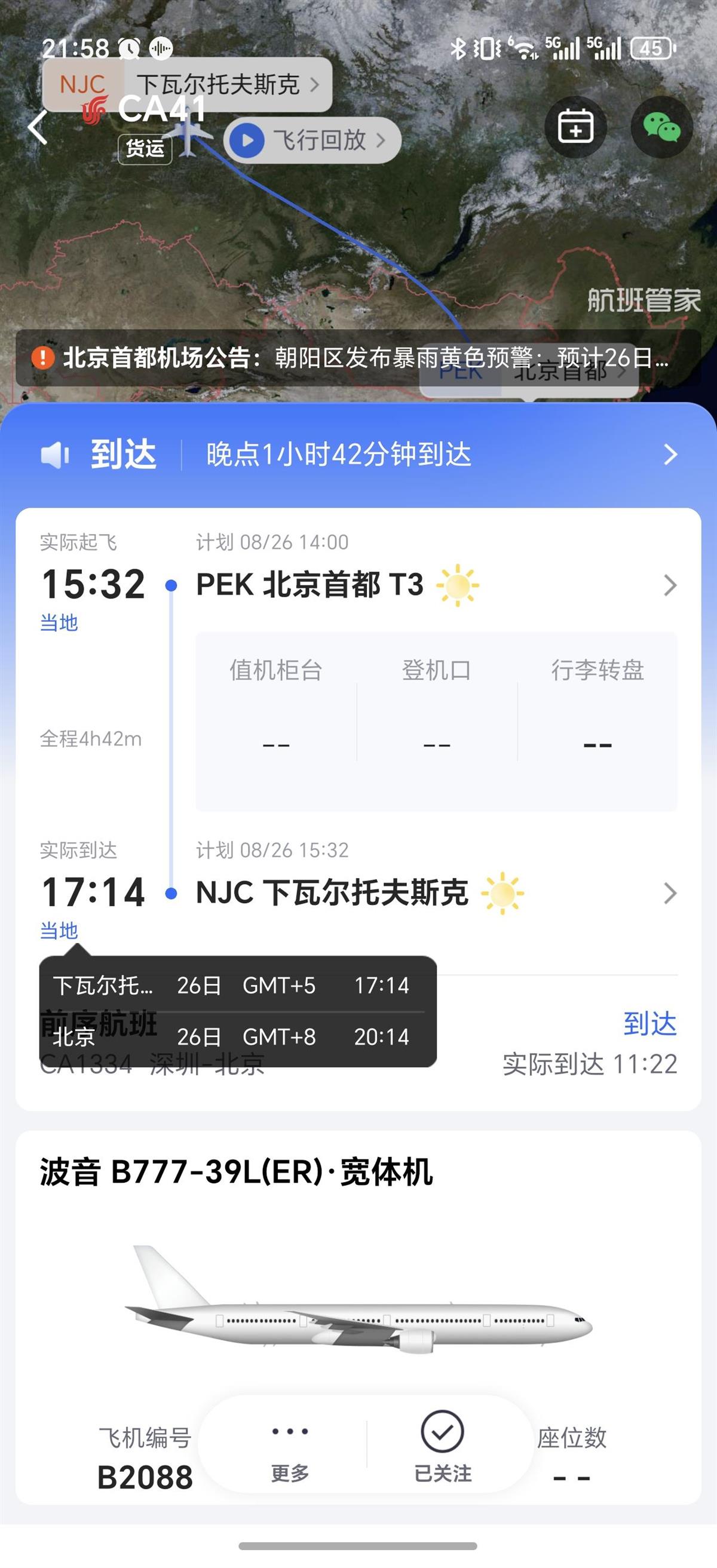Go back using the left arrow
The height and width of the screenshot is (1568, 717).
coord(38,127)
